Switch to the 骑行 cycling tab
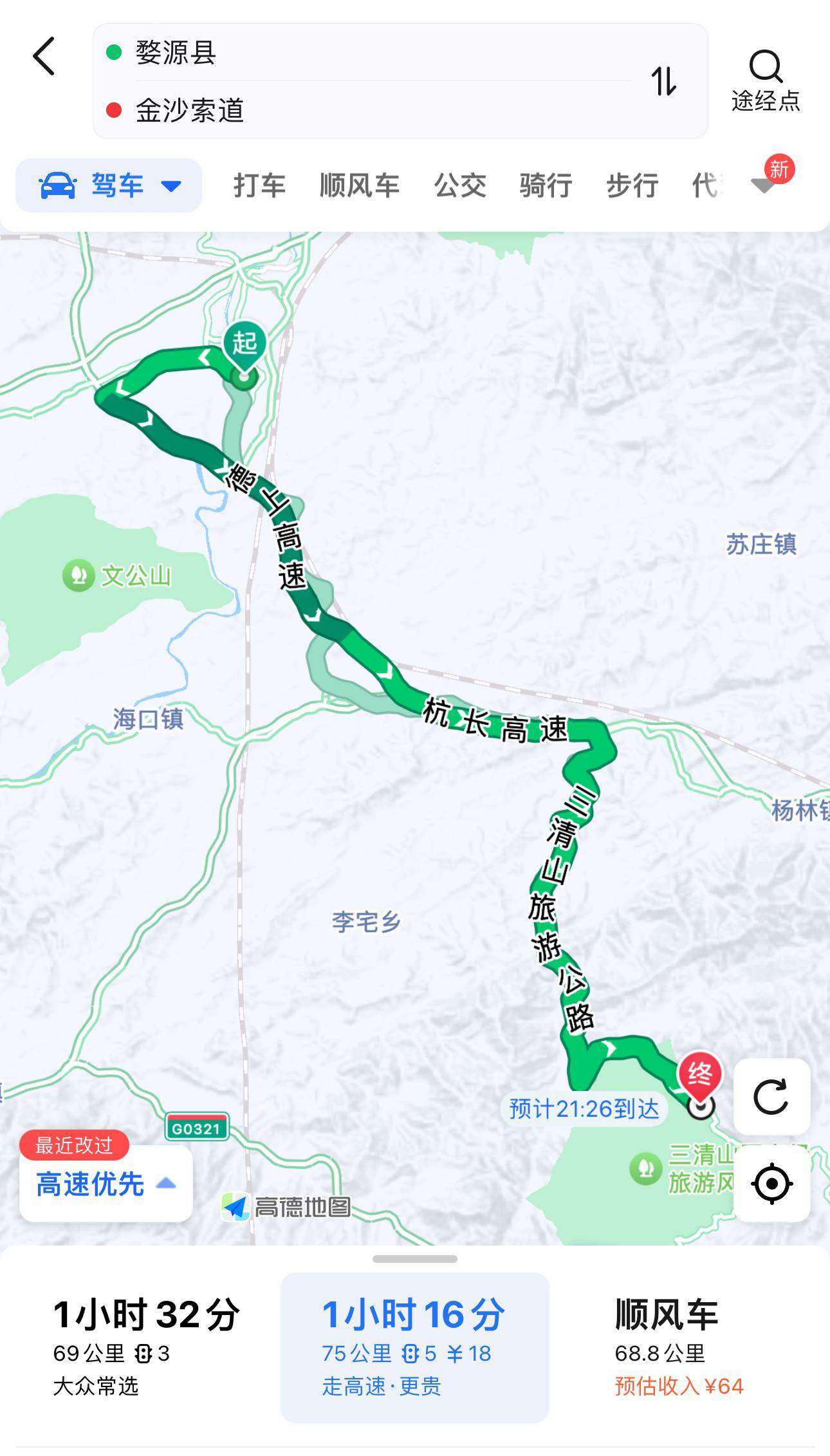Viewport: 830px width, 1456px height. 546,186
